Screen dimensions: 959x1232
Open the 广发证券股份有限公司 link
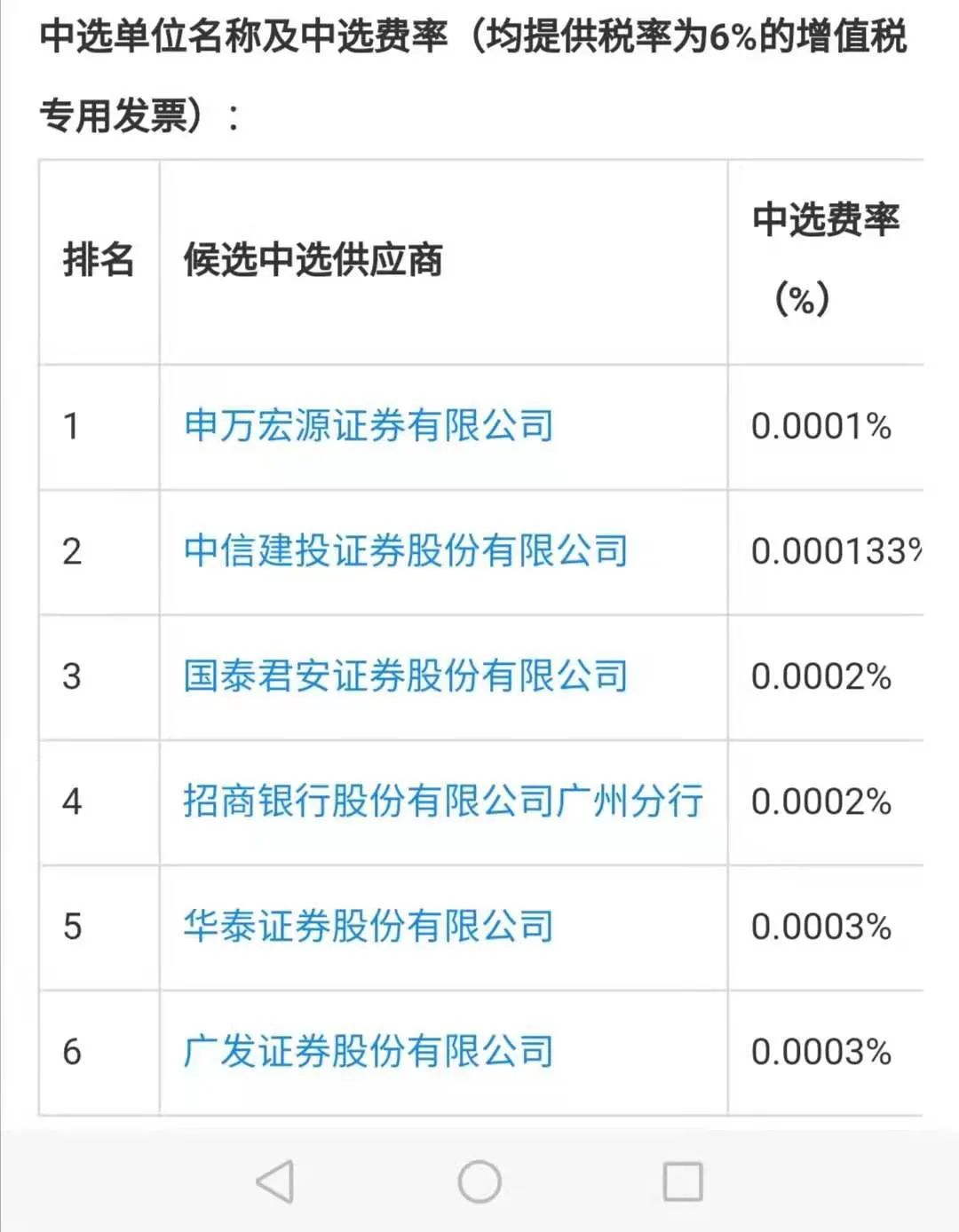click(369, 1052)
